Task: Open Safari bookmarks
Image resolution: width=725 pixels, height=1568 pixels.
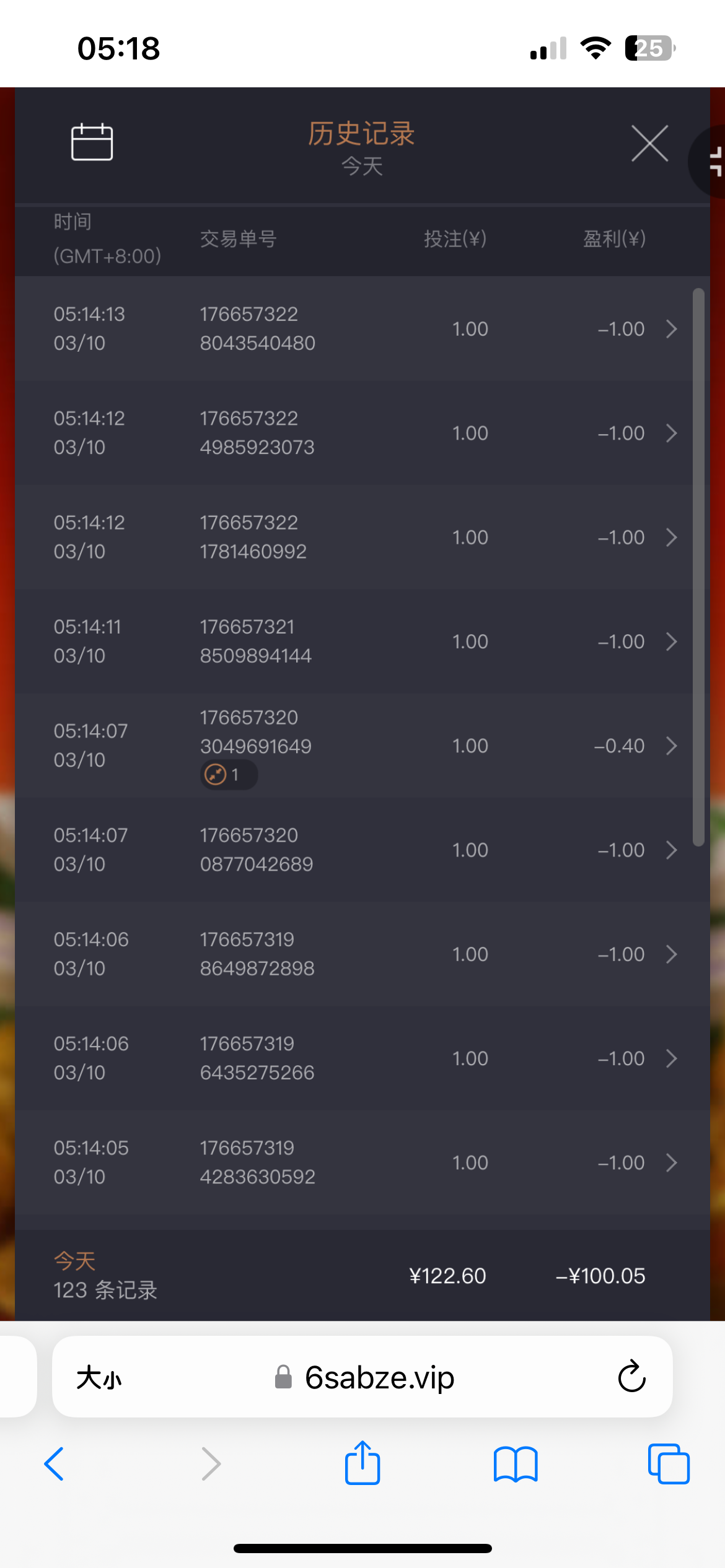Action: 515,1464
